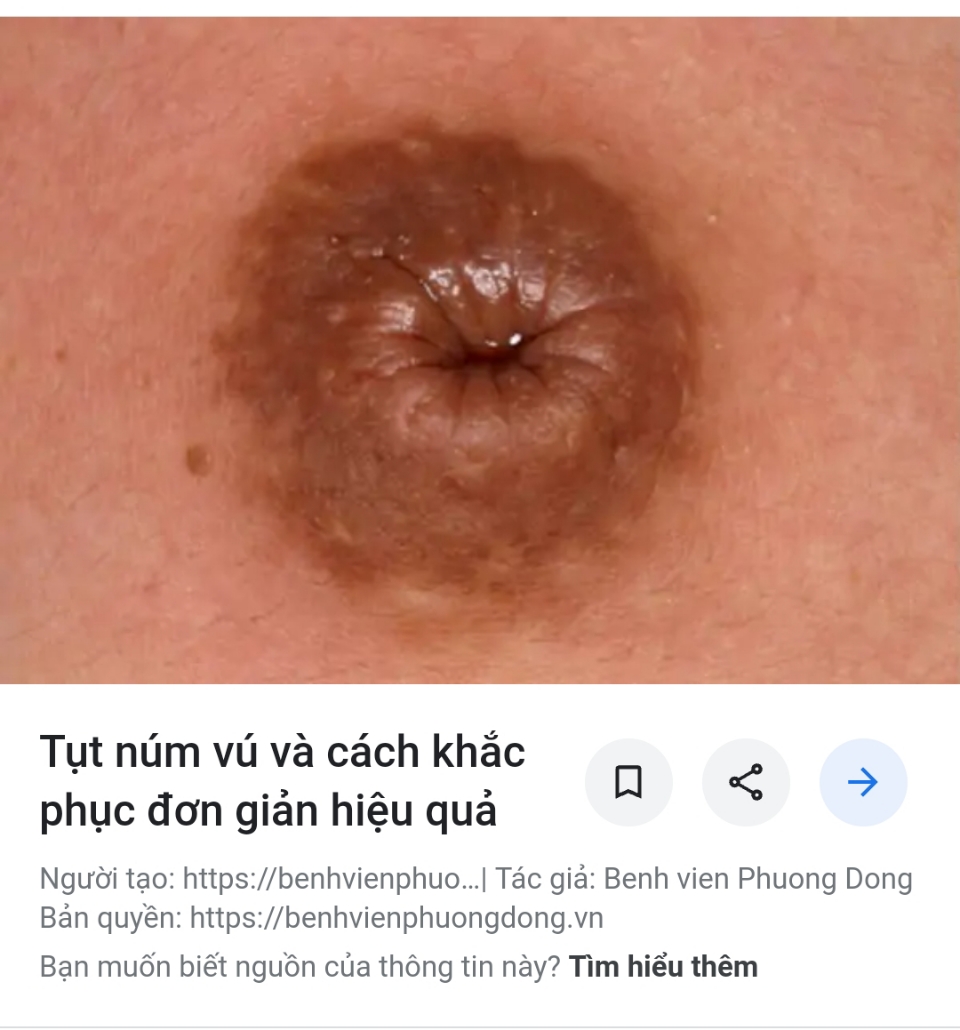This screenshot has height=1030, width=960.
Task: Open the "Tìm hiểu thêm" link
Action: pyautogui.click(x=663, y=967)
